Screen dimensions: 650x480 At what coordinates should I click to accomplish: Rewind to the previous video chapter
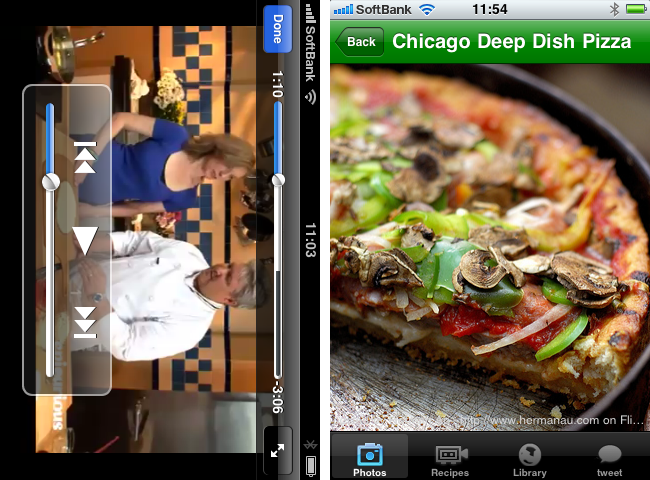(85, 158)
